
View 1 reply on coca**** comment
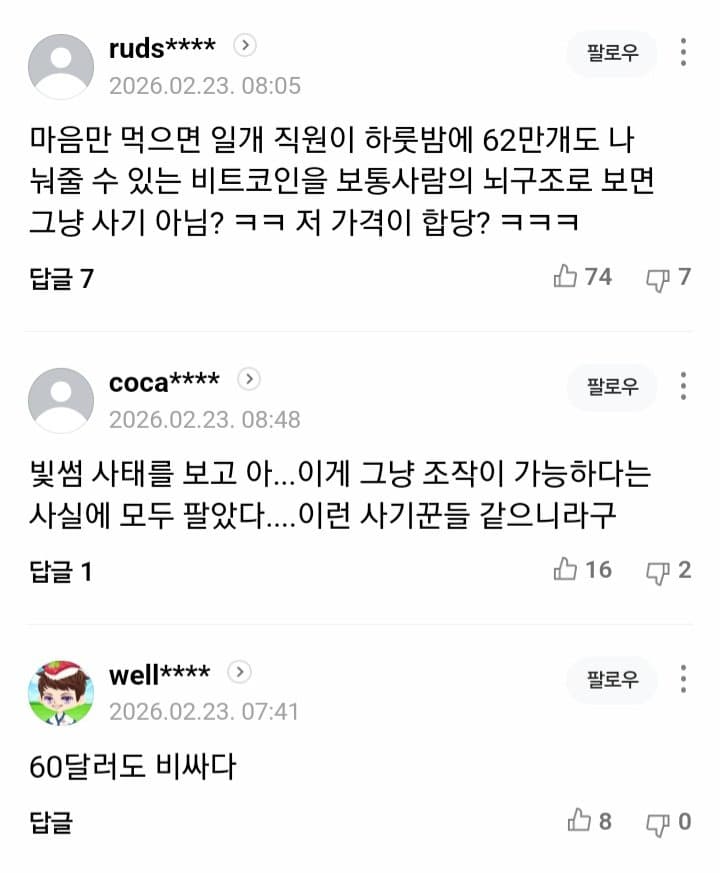click(61, 571)
